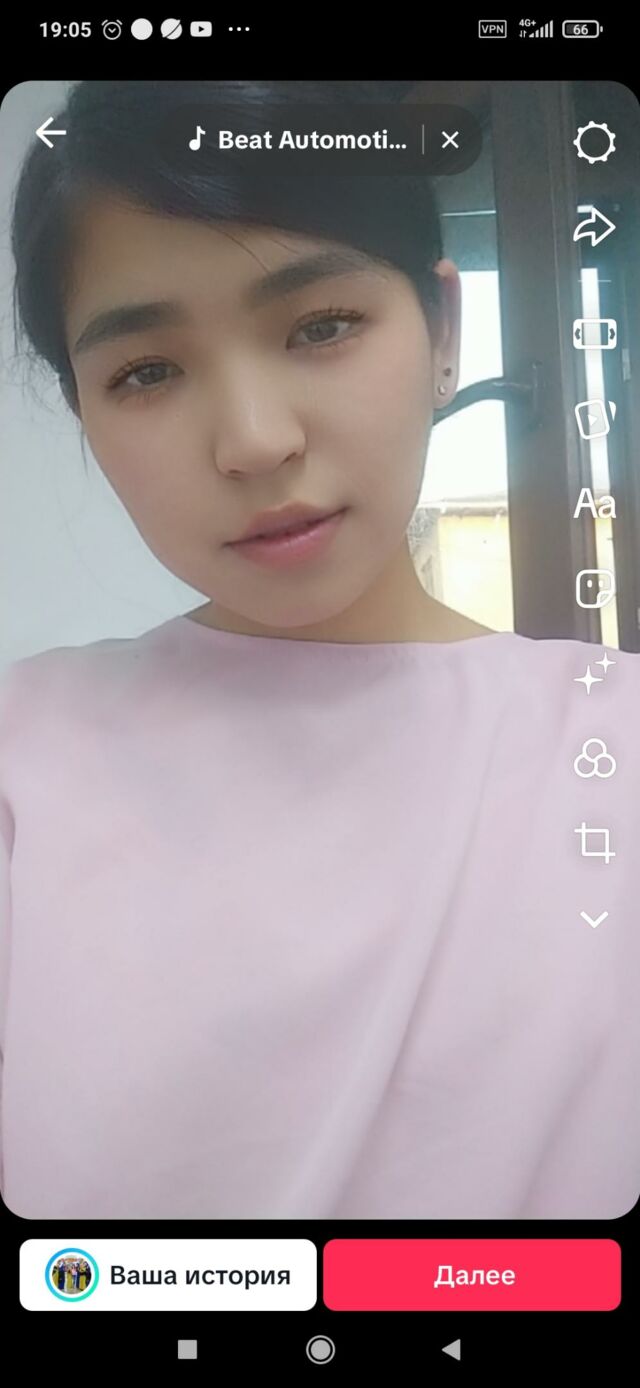The width and height of the screenshot is (640, 1388).
Task: Go back using the top-left arrow
Action: (x=50, y=133)
